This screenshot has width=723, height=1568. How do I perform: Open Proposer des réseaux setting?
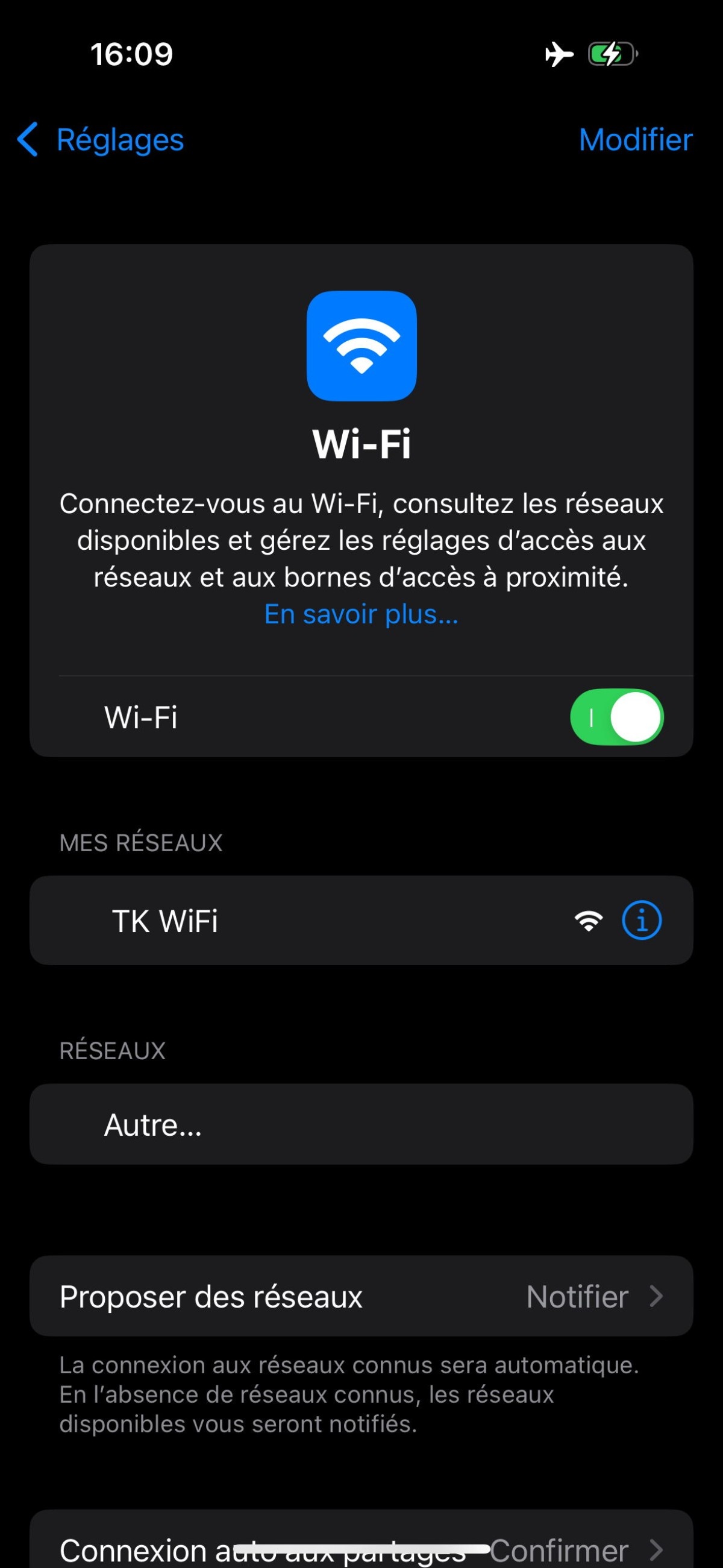pyautogui.click(x=361, y=1297)
